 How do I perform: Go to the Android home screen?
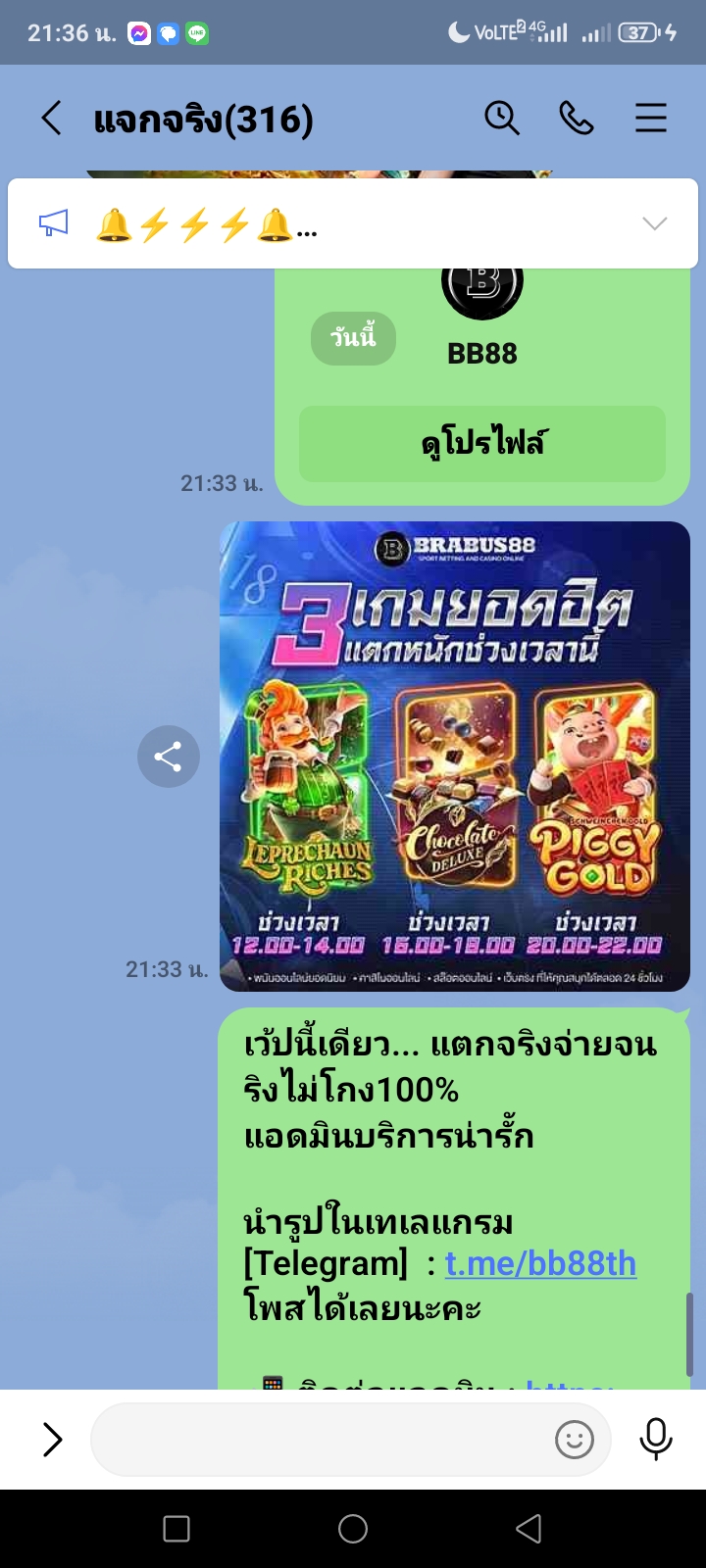point(353,1529)
